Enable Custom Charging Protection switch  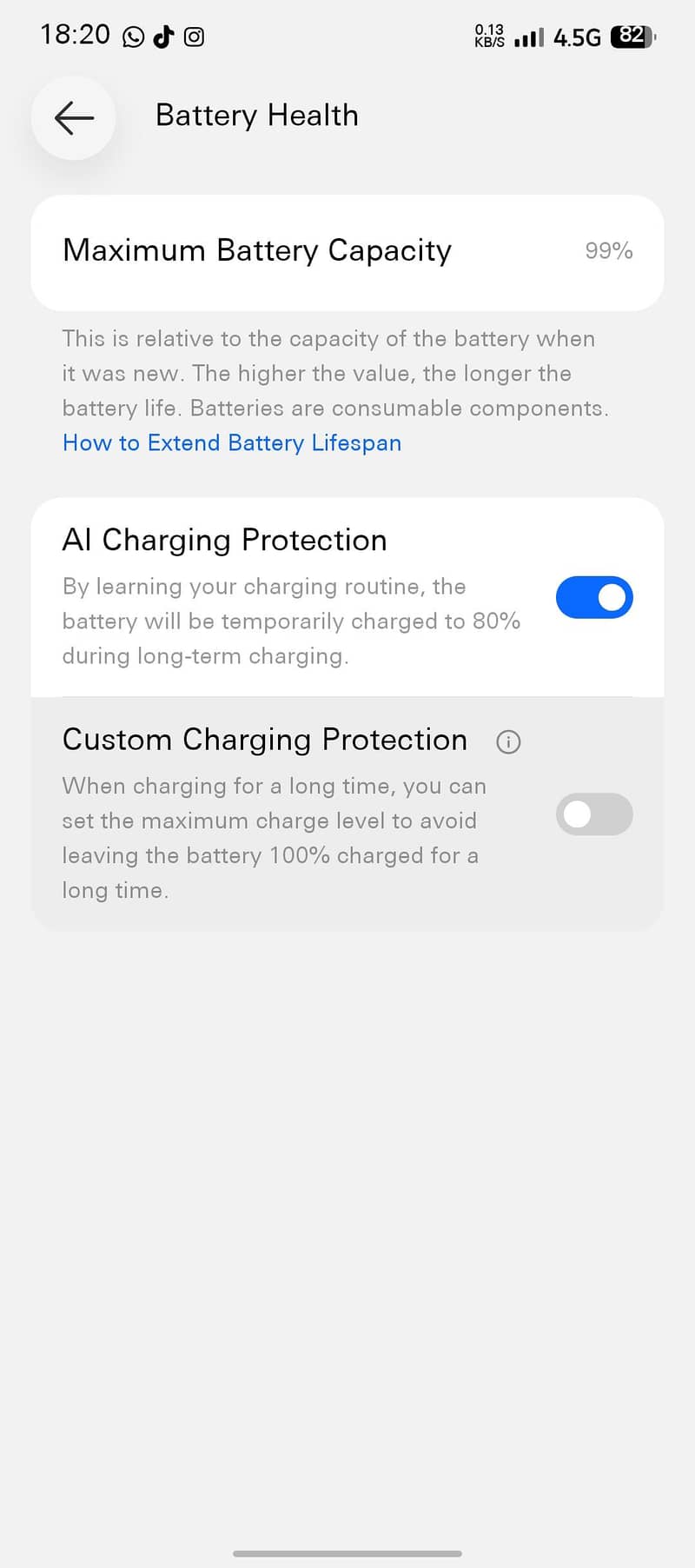point(594,814)
